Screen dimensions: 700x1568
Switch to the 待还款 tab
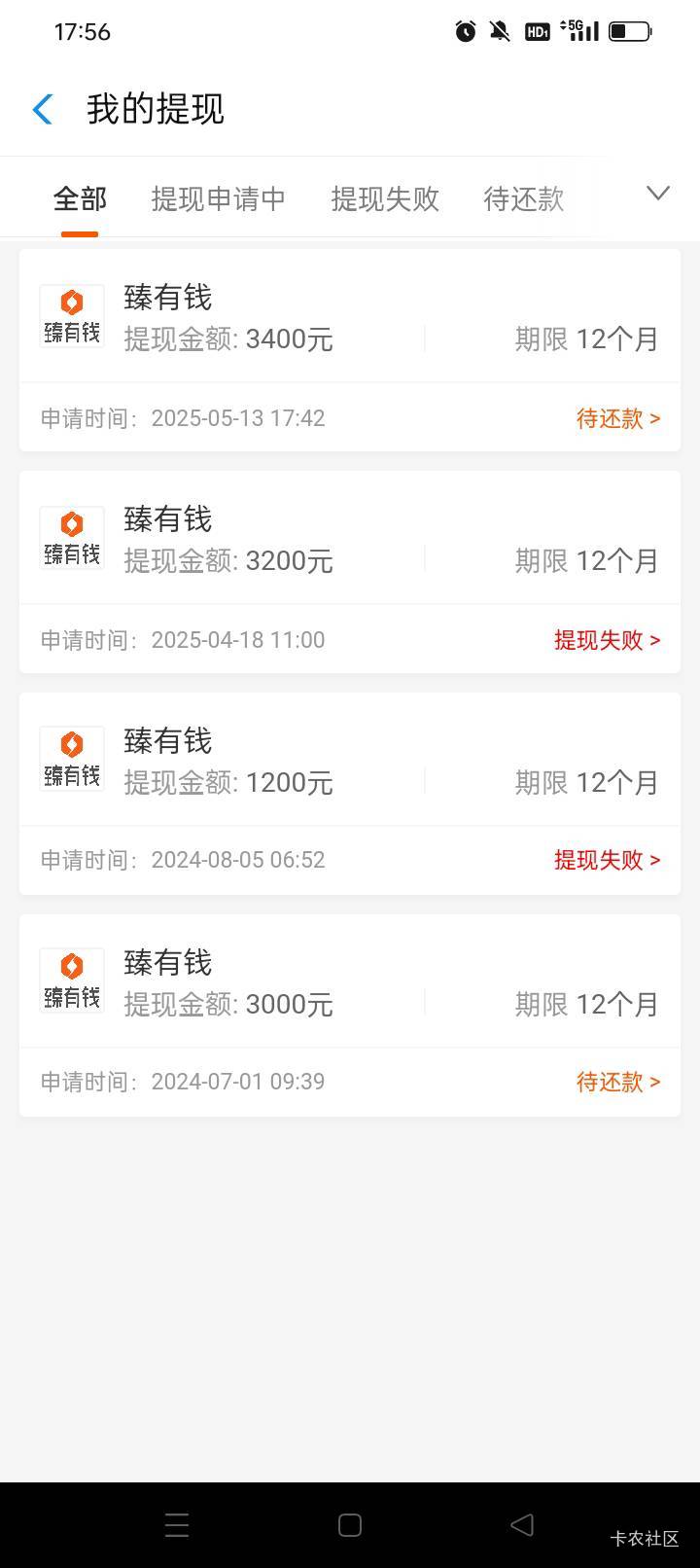coord(524,199)
